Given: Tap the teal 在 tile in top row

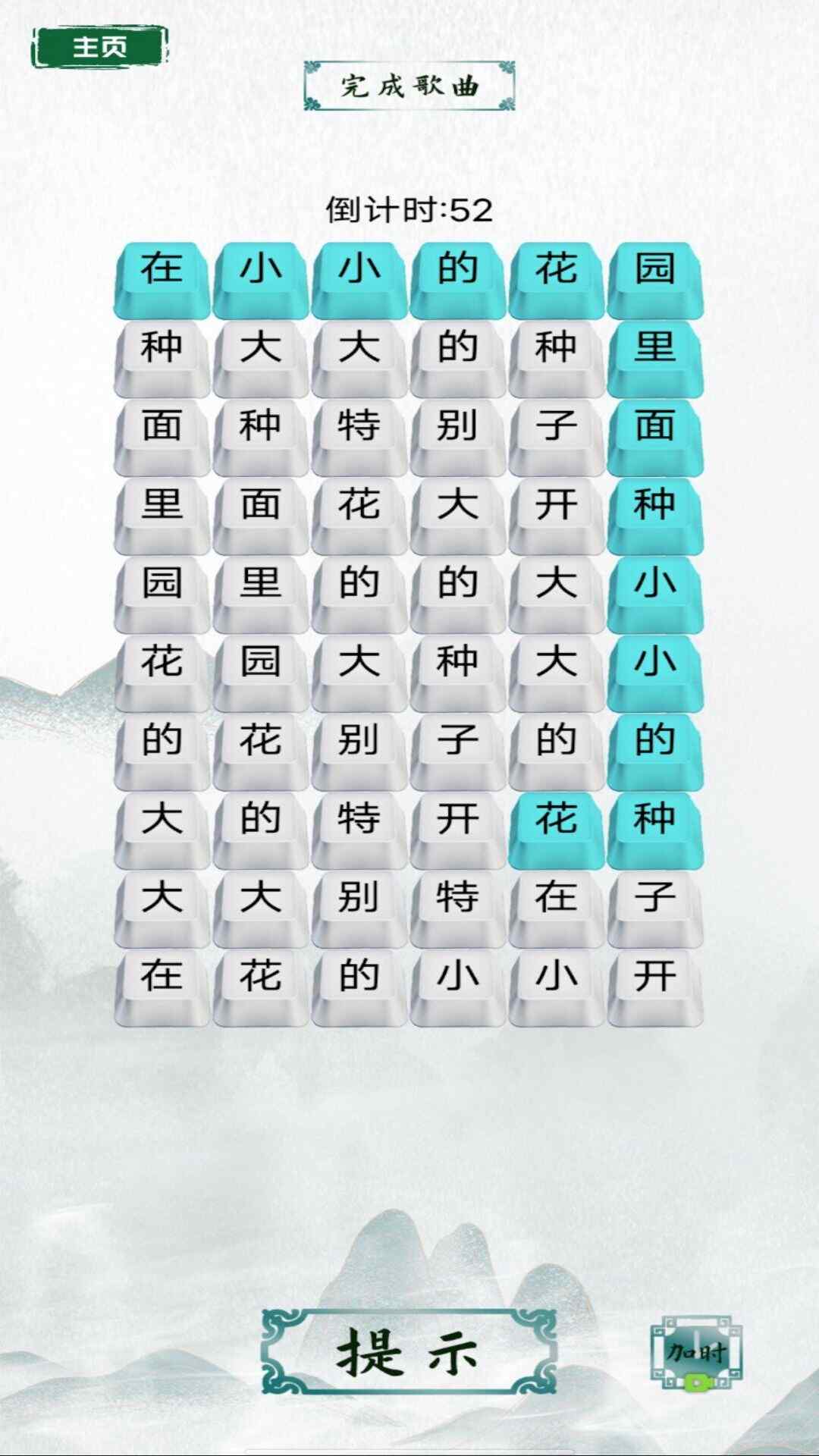Looking at the screenshot, I should [x=162, y=271].
